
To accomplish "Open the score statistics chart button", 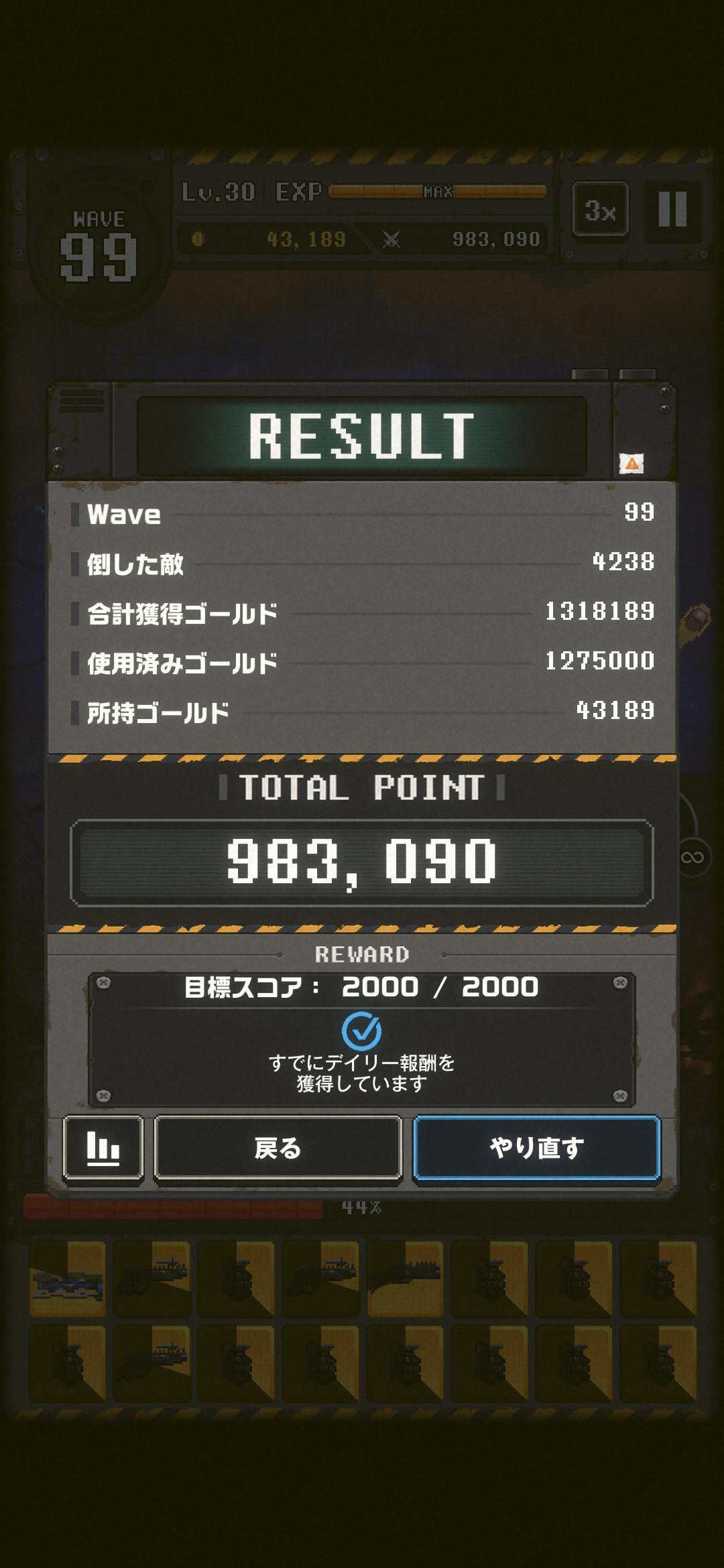I will pyautogui.click(x=103, y=1149).
